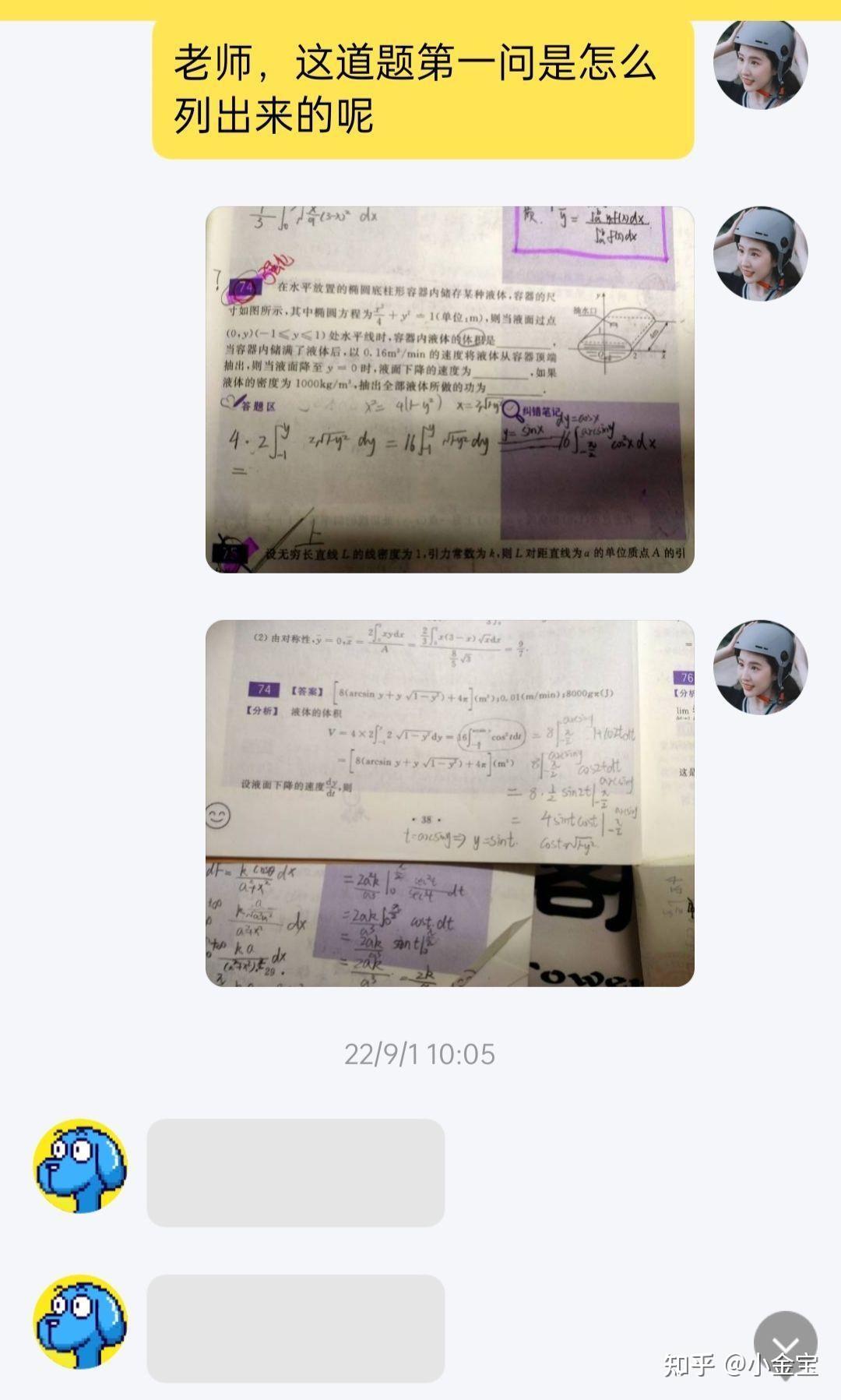Open sender's helmet avatar beside text message
Screen dimensions: 841x1400
point(760,62)
